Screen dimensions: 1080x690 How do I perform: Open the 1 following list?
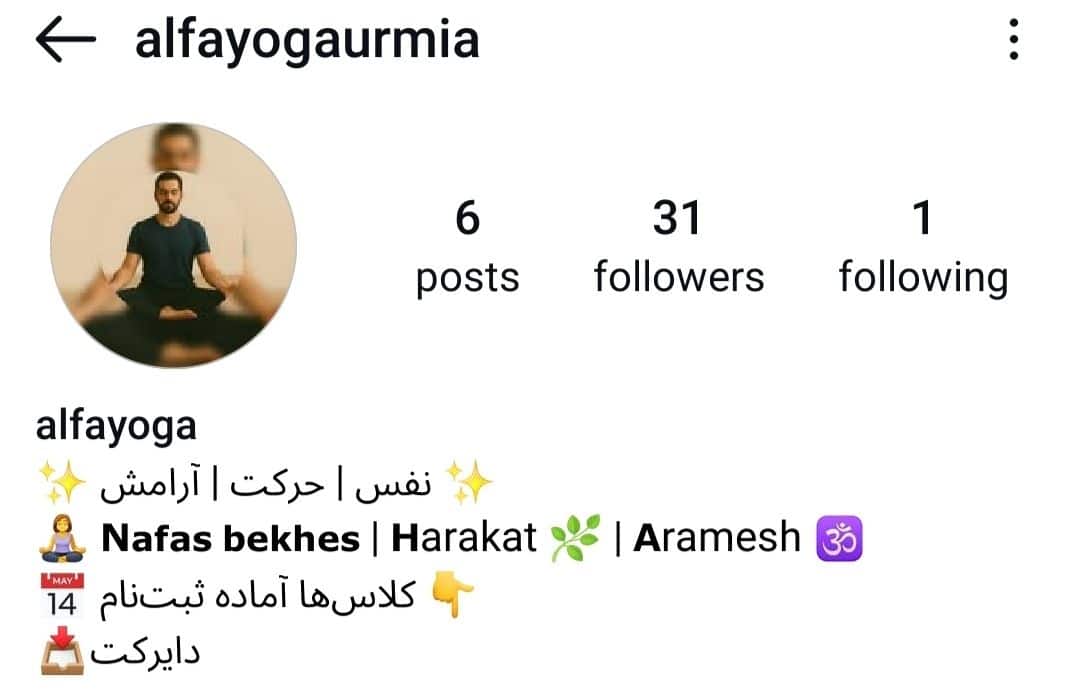coord(922,247)
